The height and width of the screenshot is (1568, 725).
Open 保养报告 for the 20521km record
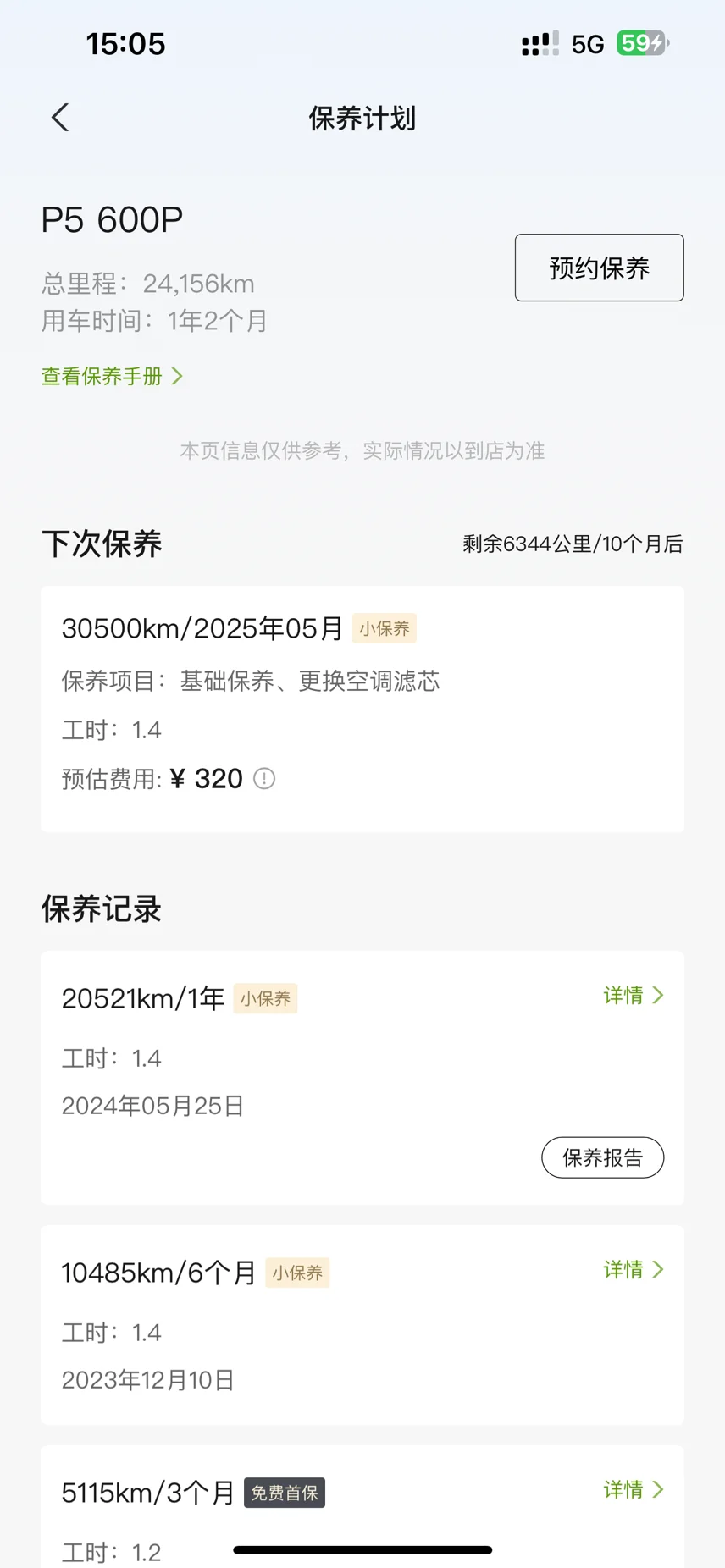click(602, 1157)
